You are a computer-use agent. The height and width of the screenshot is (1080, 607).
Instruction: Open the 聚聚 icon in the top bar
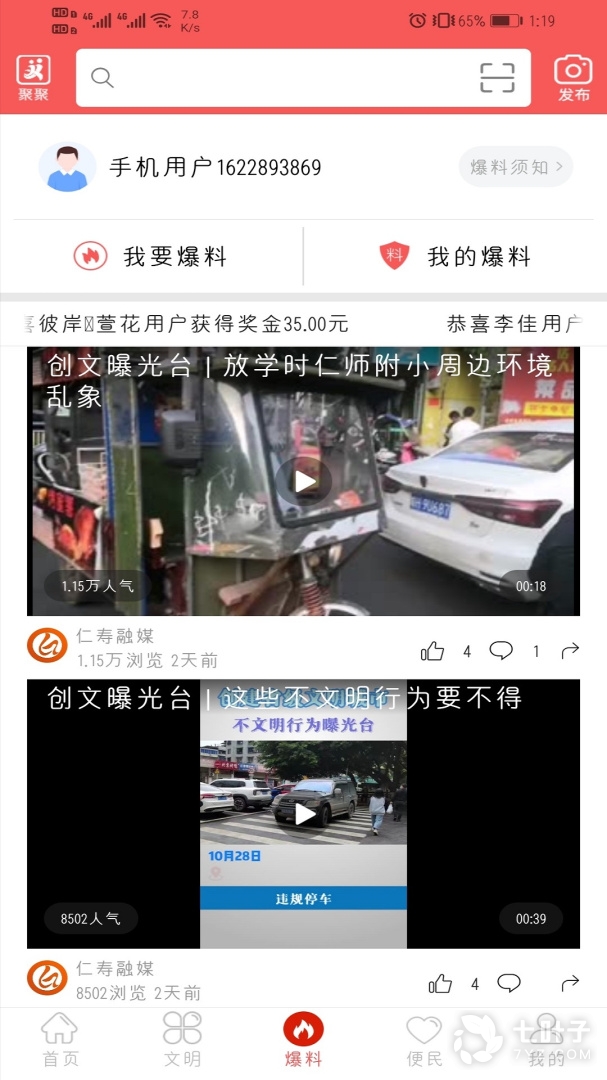[x=33, y=77]
